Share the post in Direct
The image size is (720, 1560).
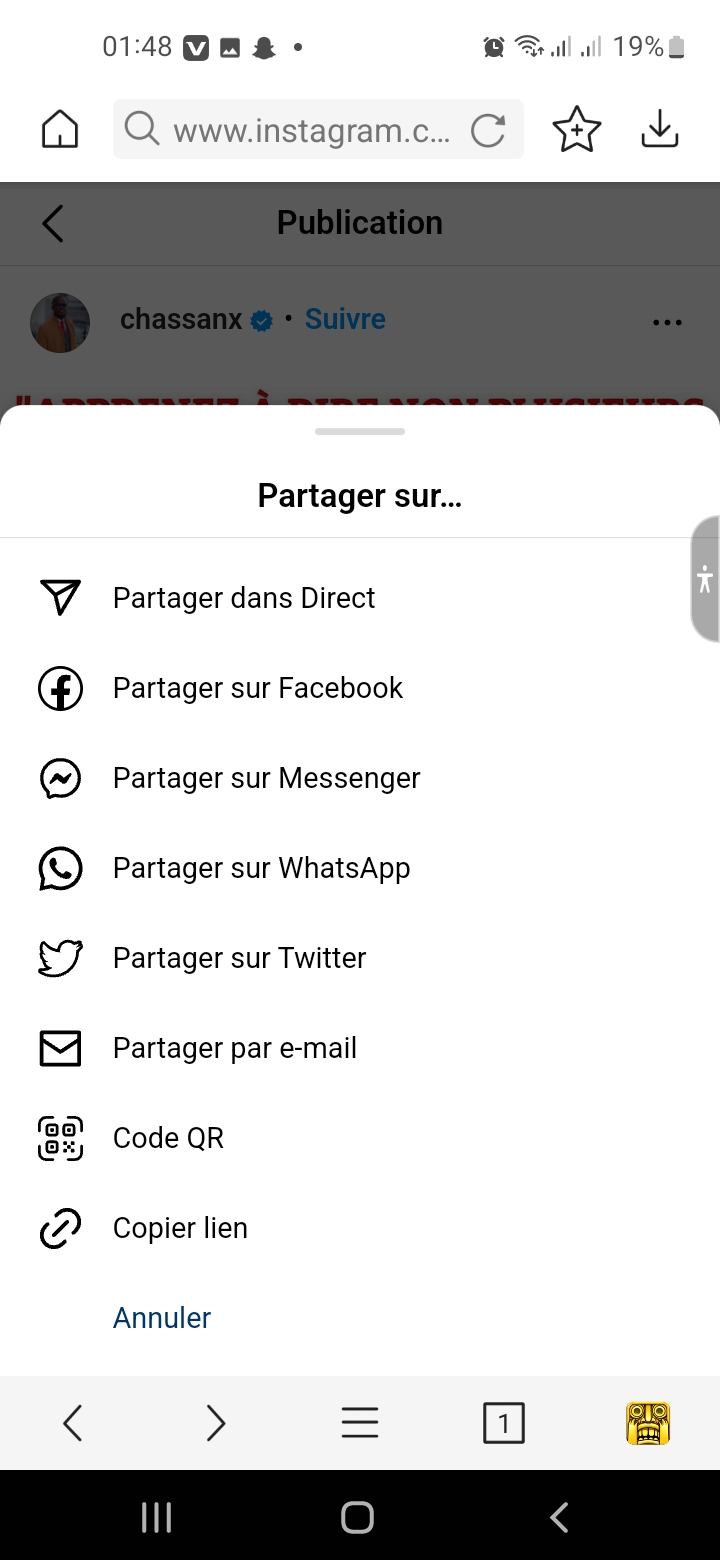tap(244, 598)
